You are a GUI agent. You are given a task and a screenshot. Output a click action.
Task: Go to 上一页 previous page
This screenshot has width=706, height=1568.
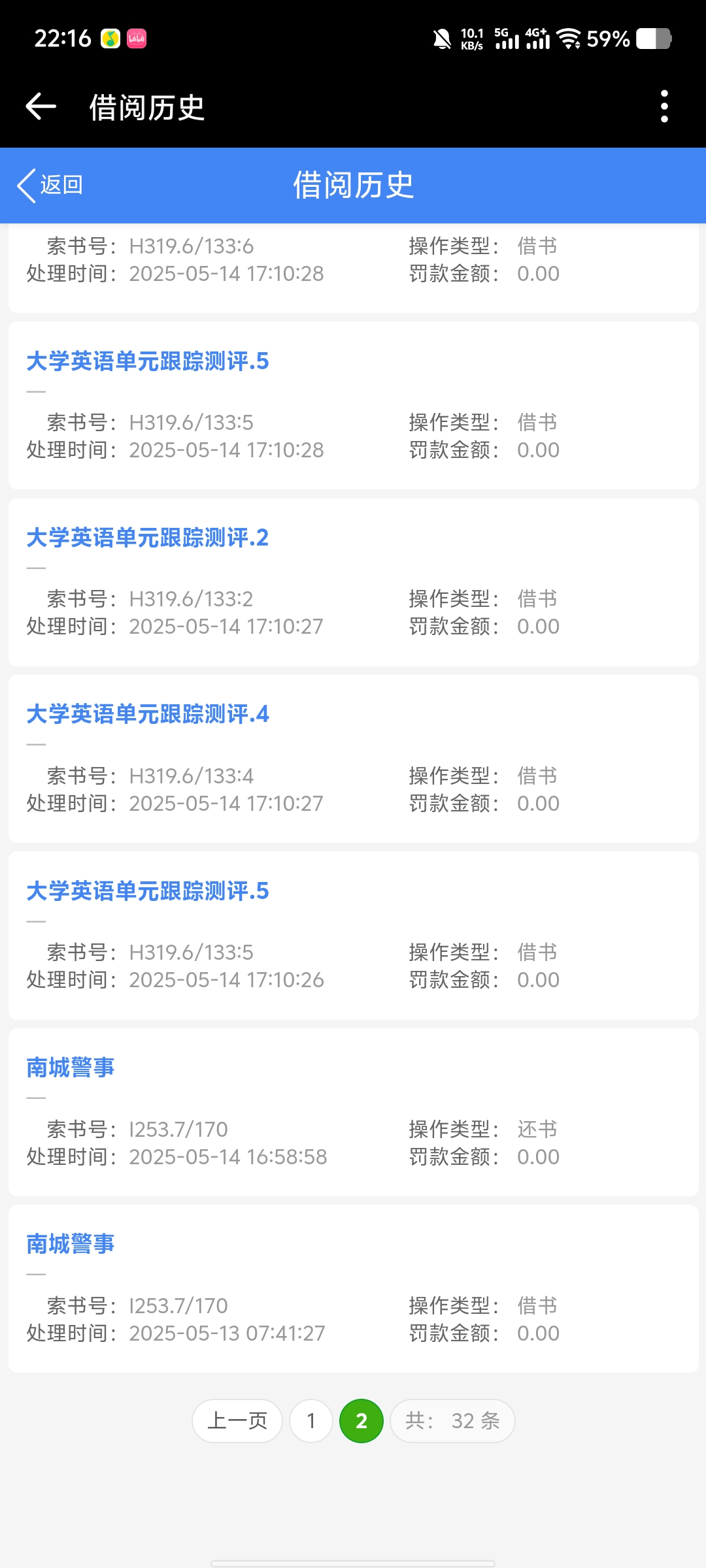click(237, 1421)
